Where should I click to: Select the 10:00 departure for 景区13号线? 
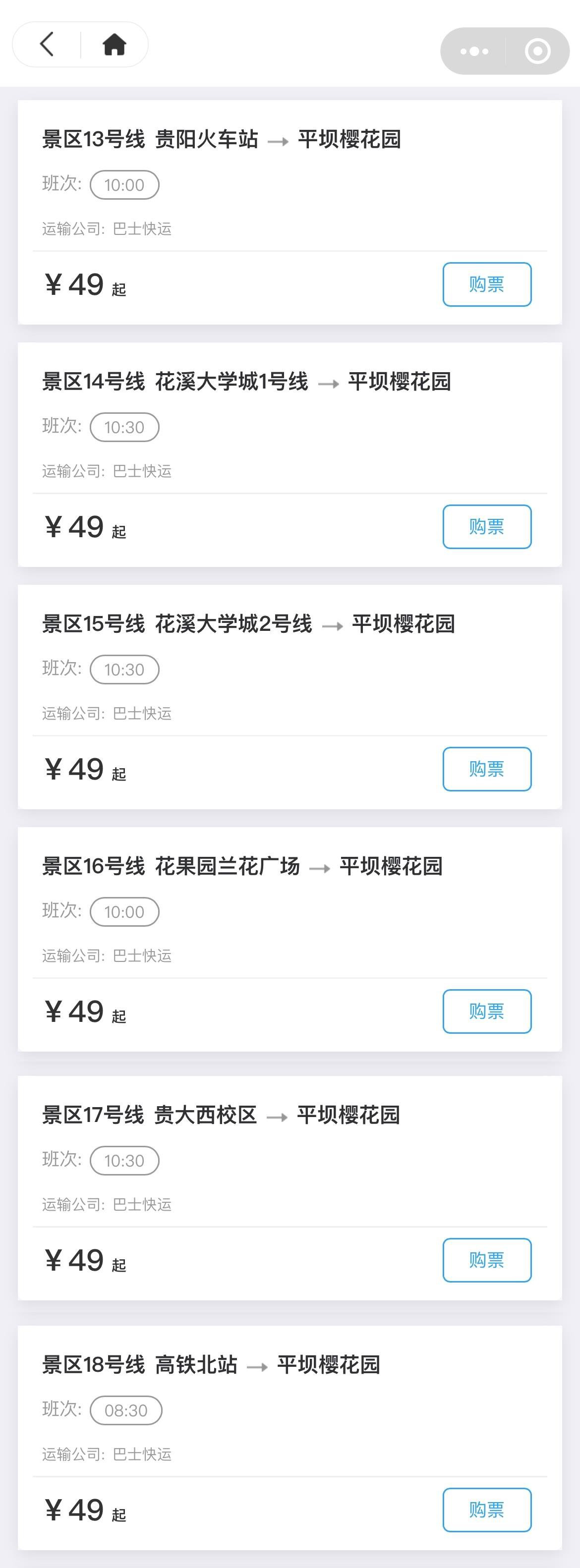[x=124, y=185]
